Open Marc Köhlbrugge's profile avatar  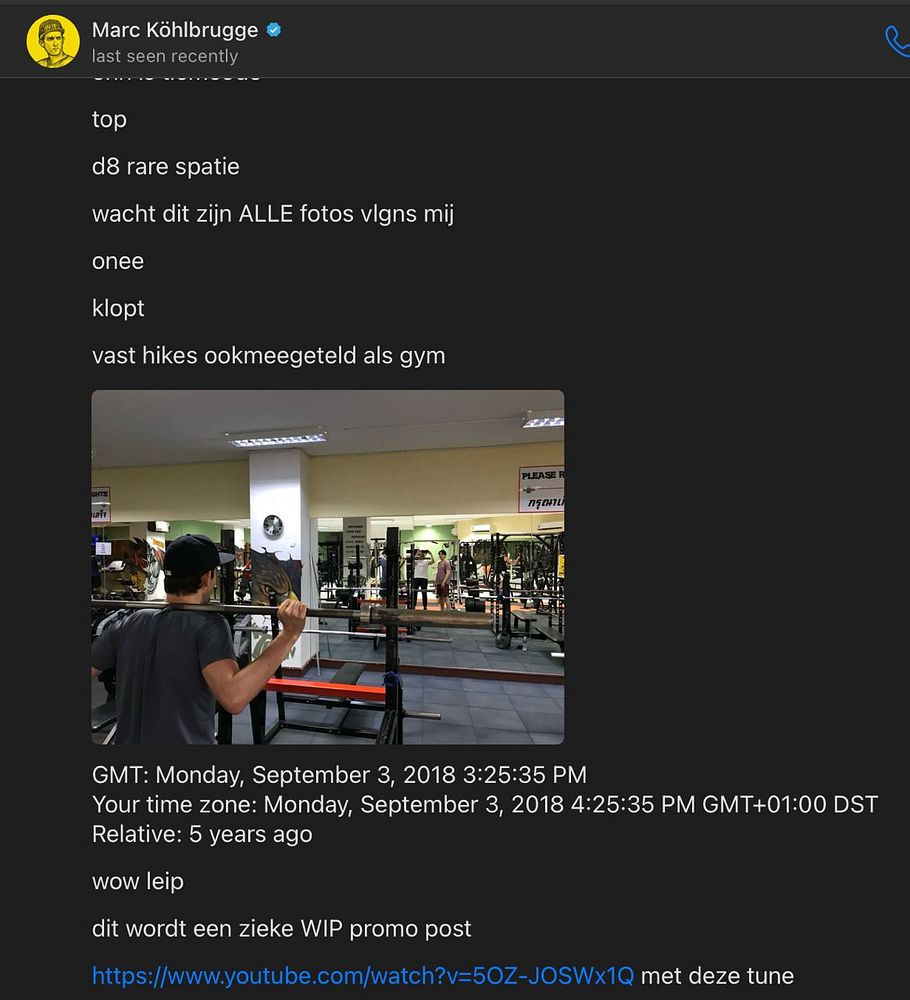click(53, 41)
